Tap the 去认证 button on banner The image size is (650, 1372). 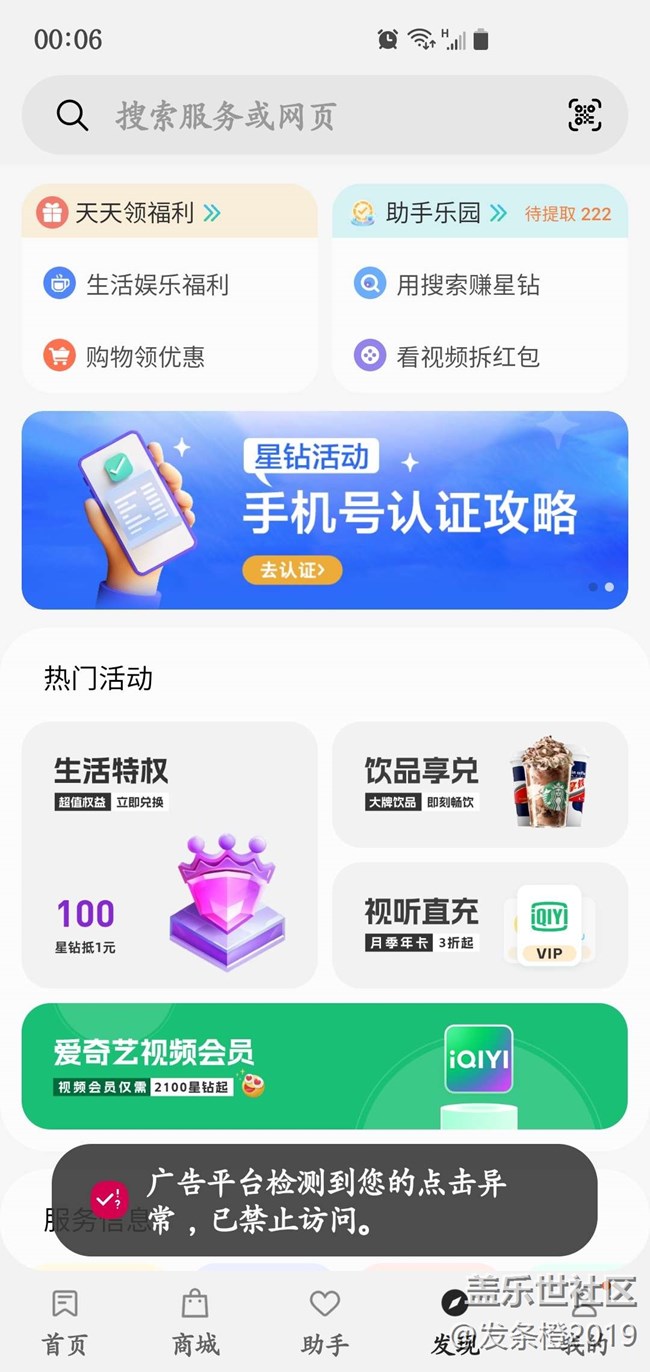[x=291, y=570]
